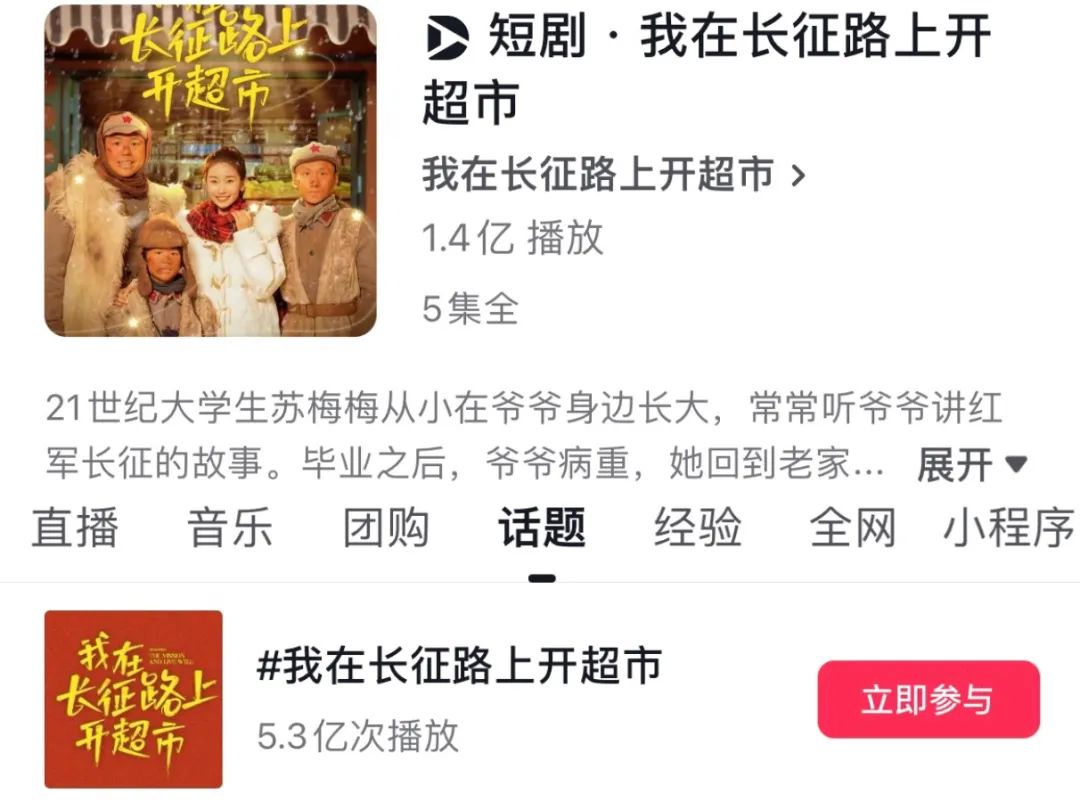Switch to the 小程序 tab

coord(1008,528)
